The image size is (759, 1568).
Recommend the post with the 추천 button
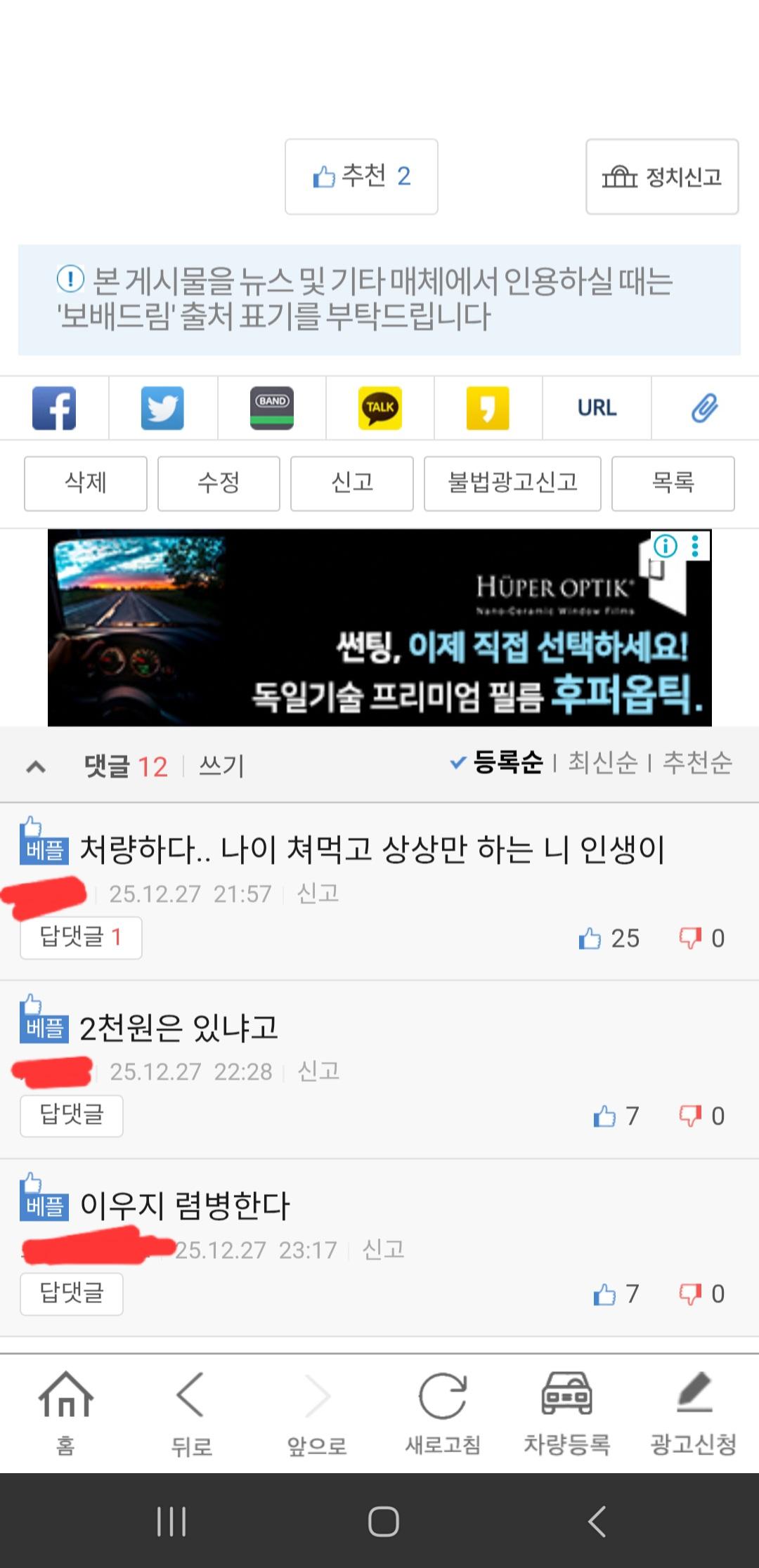[x=361, y=176]
